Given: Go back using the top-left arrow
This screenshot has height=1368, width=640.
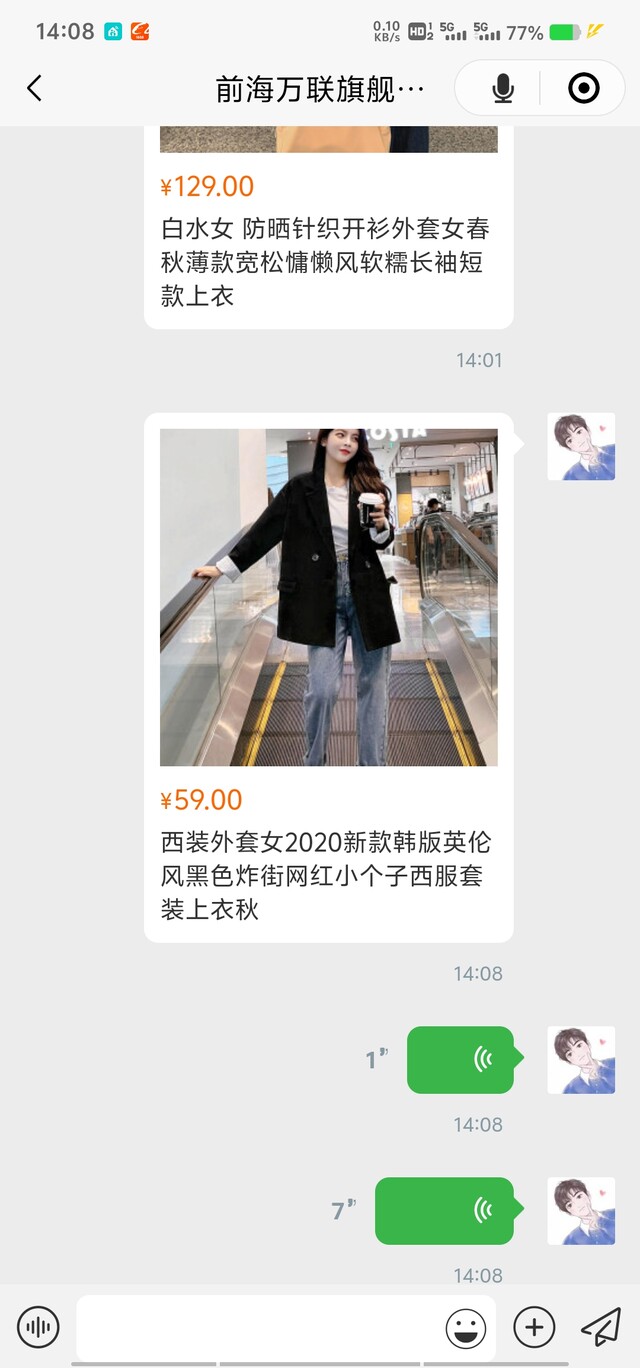Looking at the screenshot, I should pos(34,89).
